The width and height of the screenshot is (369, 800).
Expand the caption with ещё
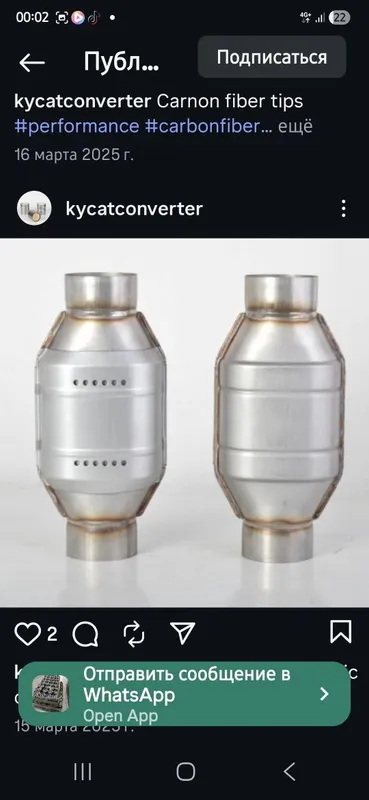[295, 126]
